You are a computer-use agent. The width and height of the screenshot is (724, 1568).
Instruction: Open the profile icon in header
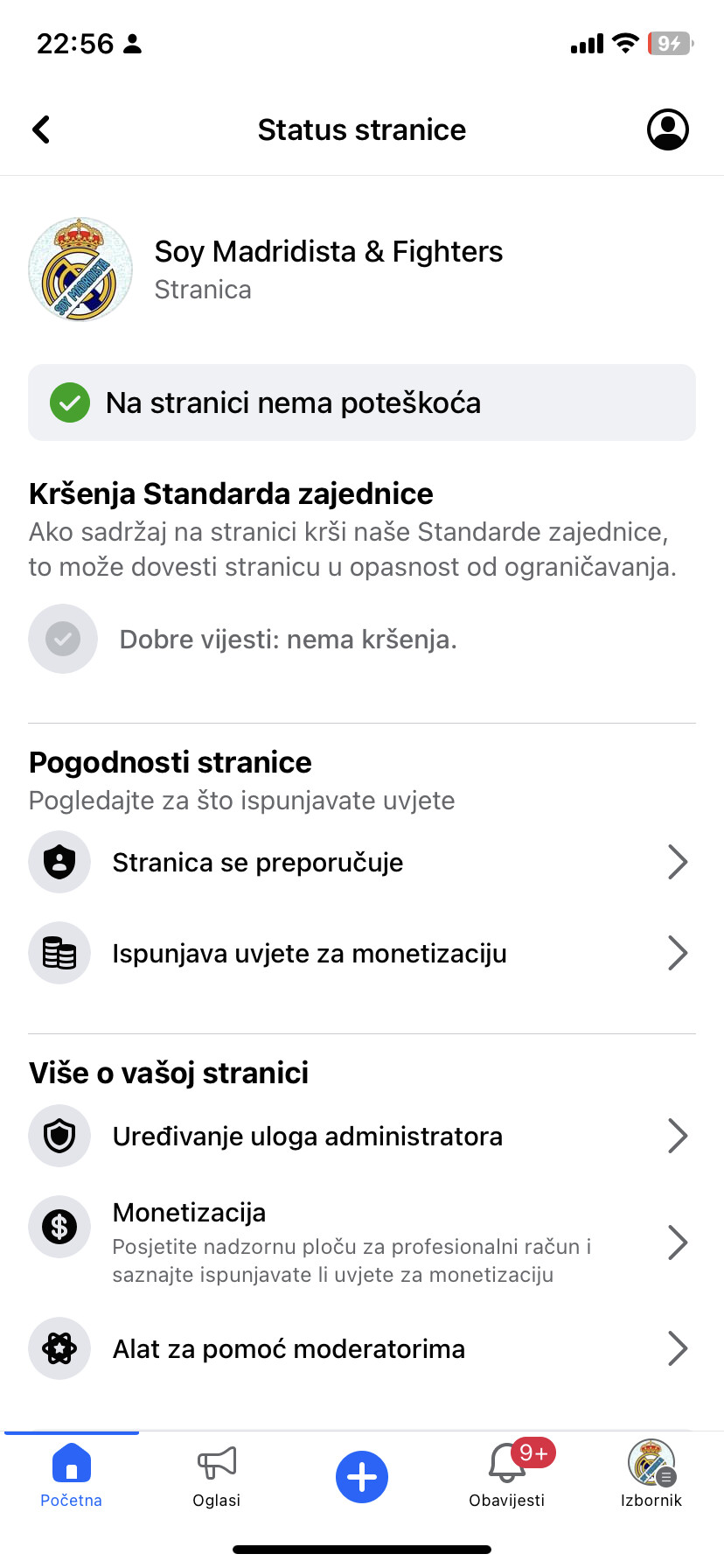(x=668, y=129)
